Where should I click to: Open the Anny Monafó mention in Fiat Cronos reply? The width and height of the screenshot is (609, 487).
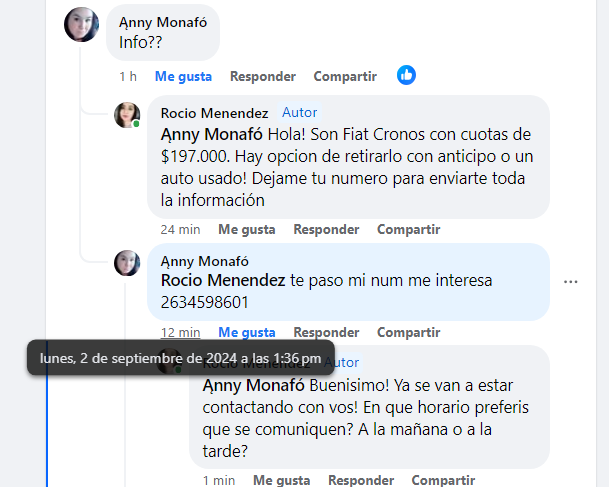point(211,134)
